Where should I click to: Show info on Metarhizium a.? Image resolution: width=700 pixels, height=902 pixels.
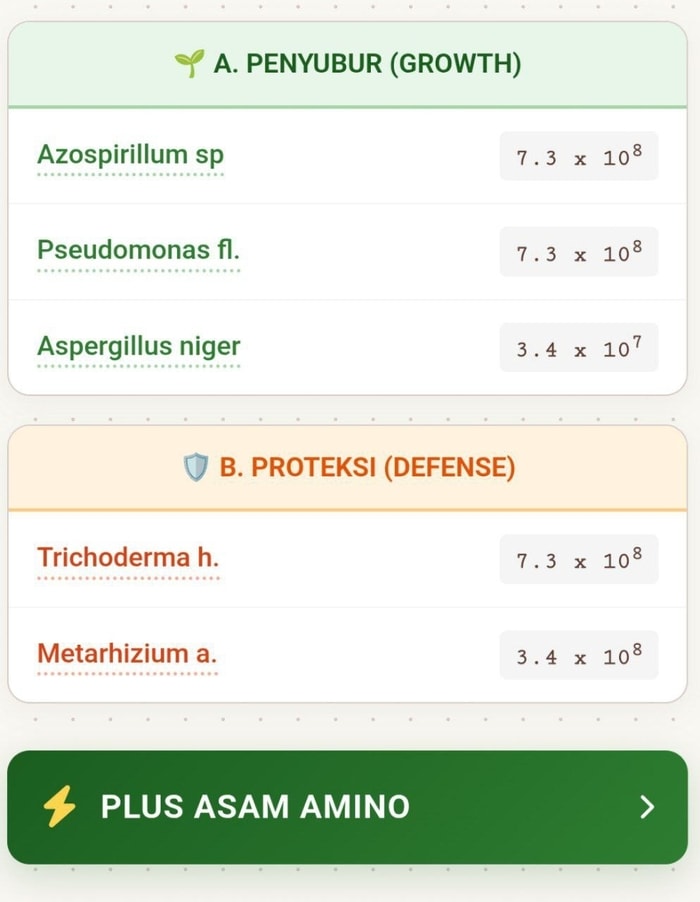click(127, 654)
